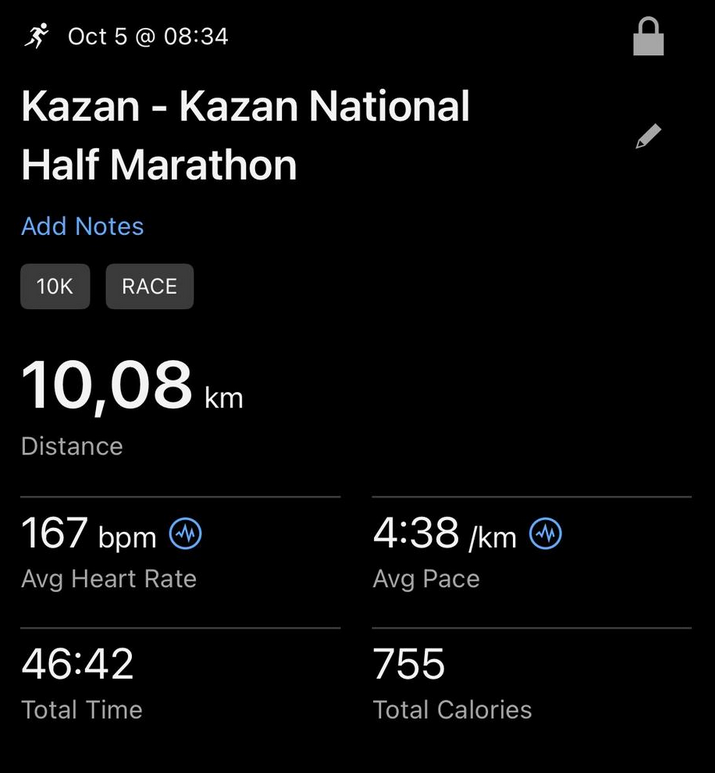The image size is (715, 773).
Task: Edit the activity title with pencil icon
Action: (649, 137)
